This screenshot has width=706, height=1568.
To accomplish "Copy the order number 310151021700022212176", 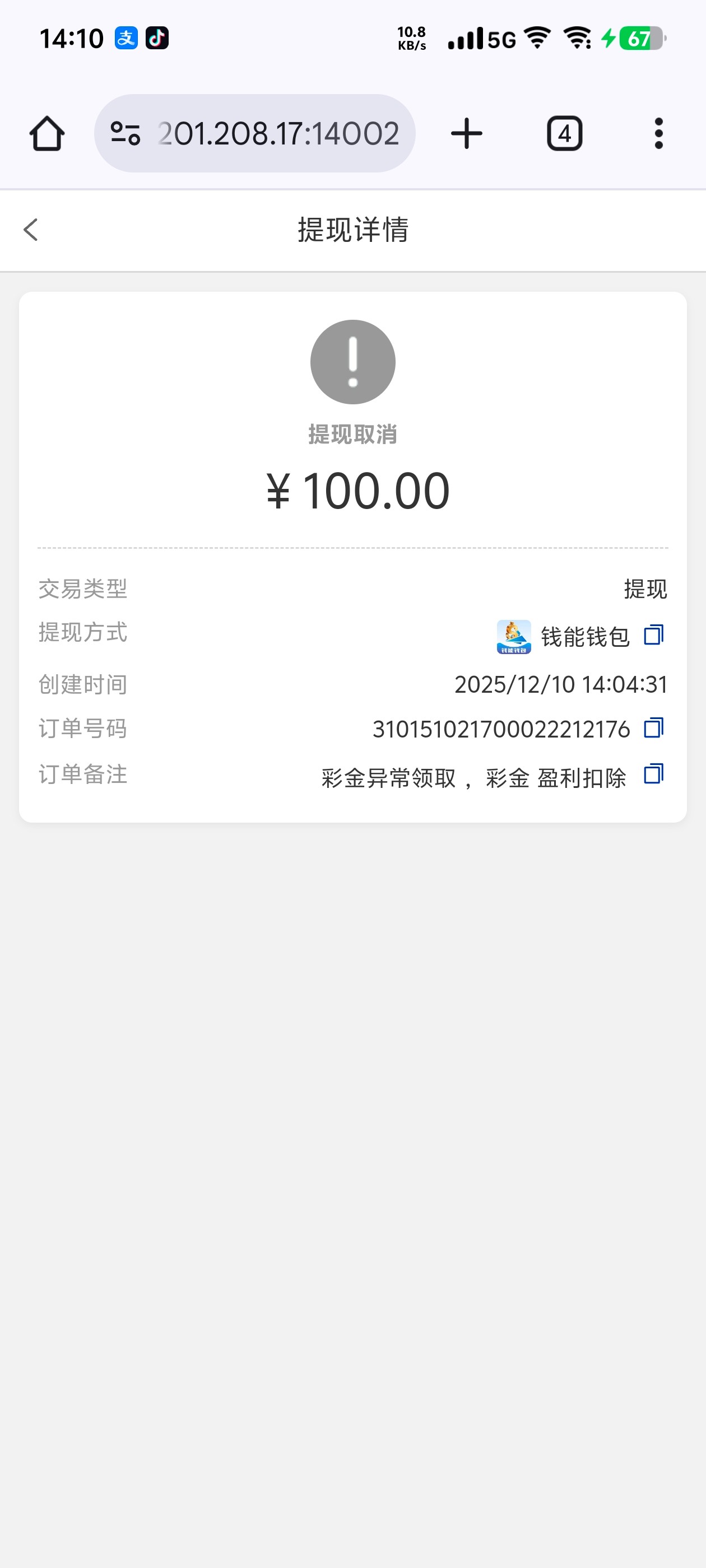I will (x=654, y=727).
